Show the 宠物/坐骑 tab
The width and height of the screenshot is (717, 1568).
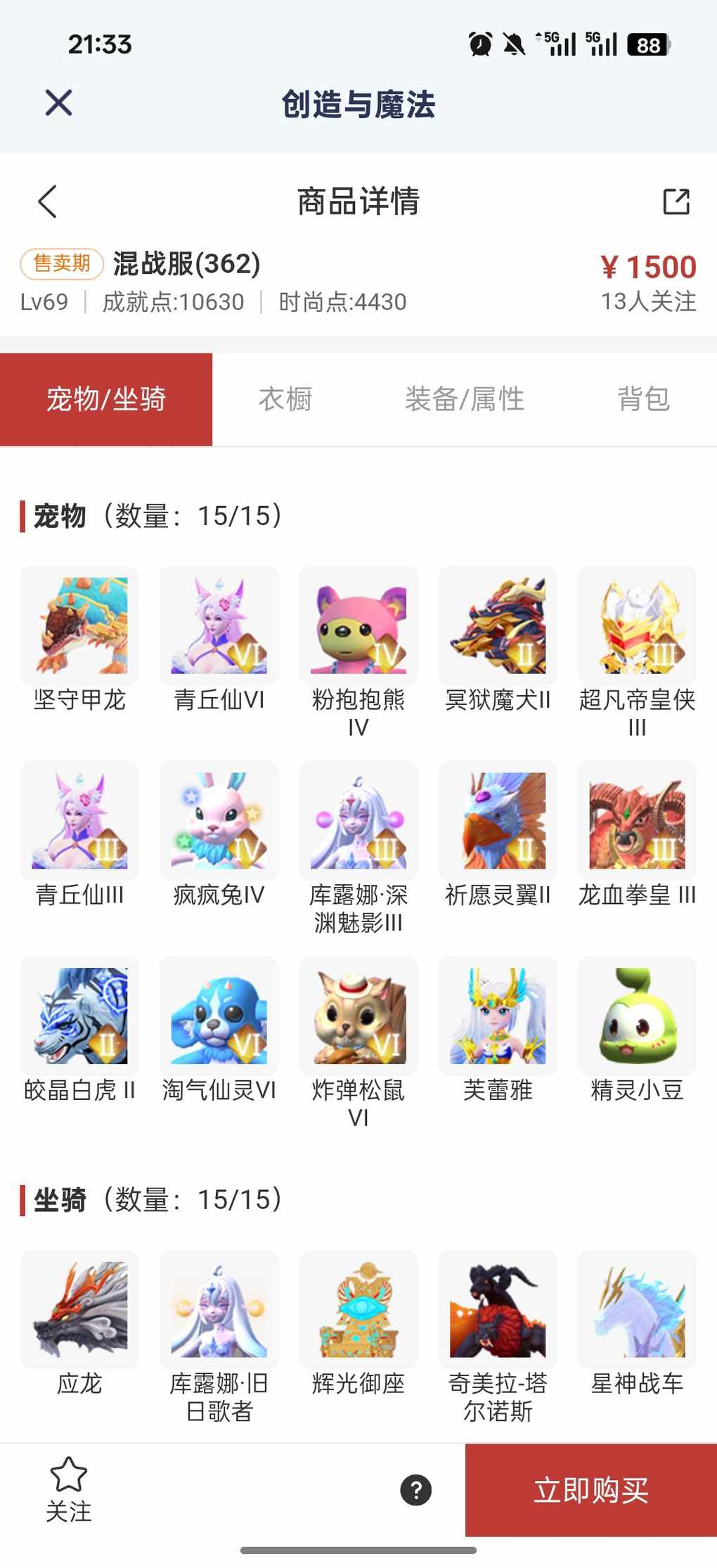pyautogui.click(x=106, y=399)
